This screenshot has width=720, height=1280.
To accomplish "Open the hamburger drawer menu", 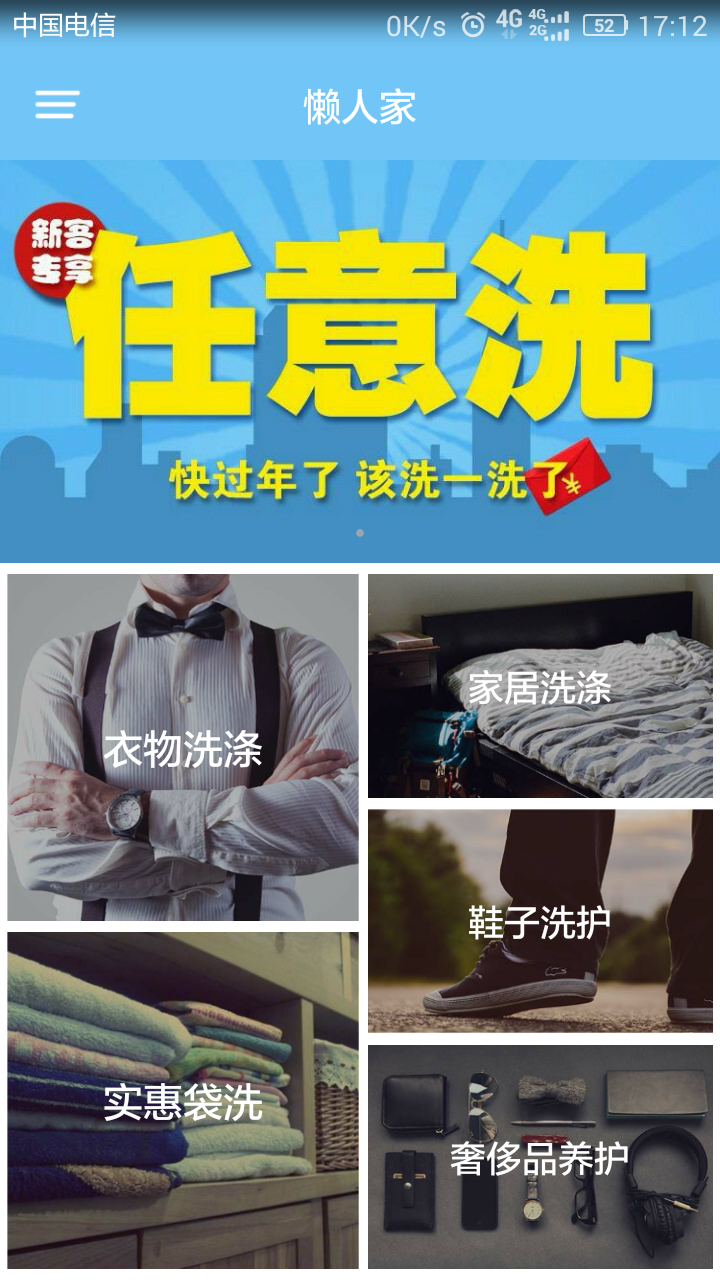I will pos(57,105).
